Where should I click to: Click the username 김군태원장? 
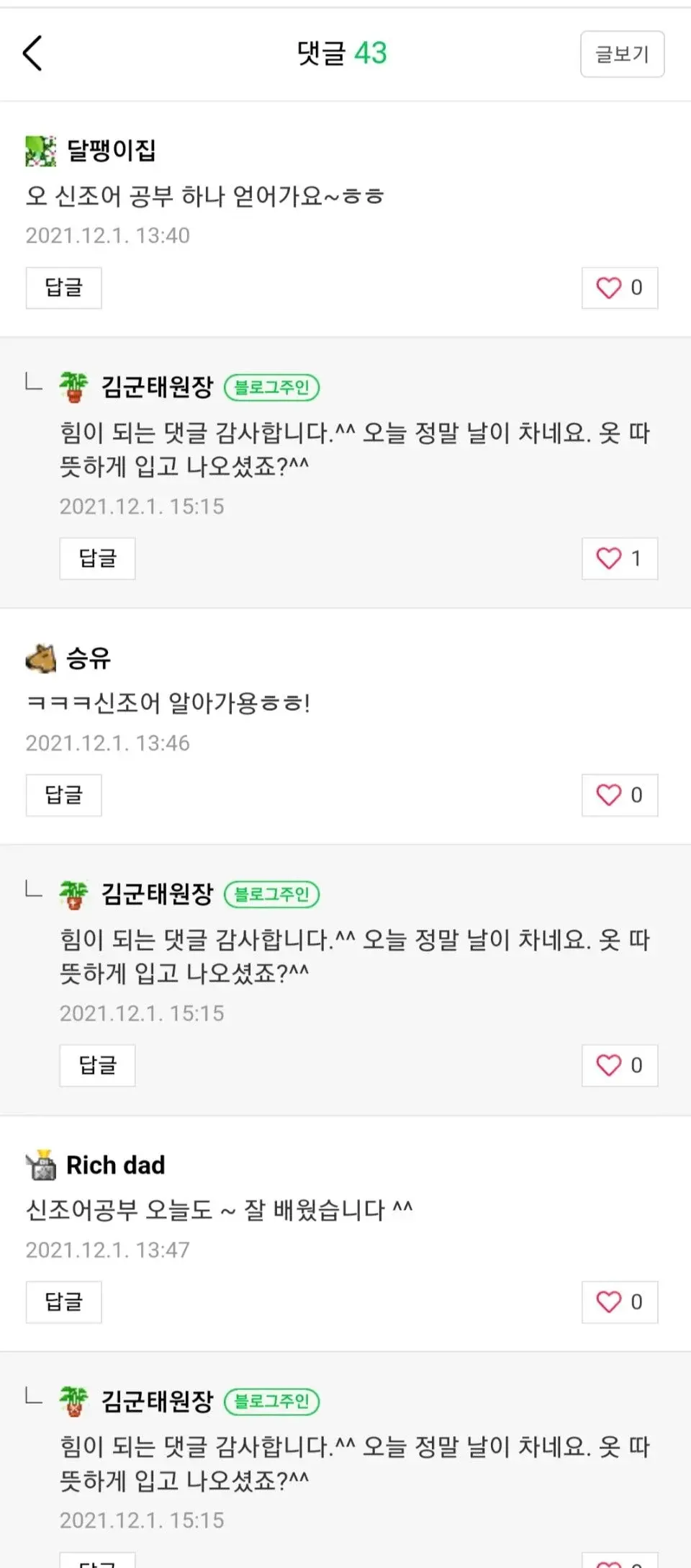156,387
